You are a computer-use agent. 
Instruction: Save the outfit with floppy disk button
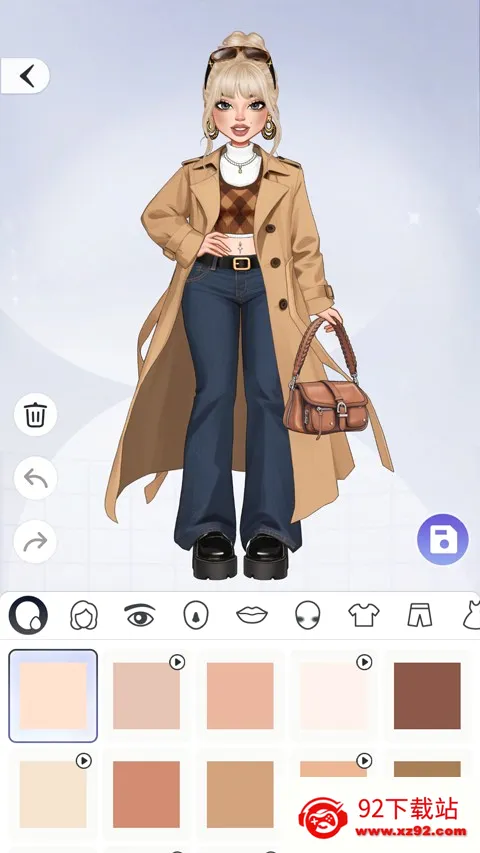[442, 540]
